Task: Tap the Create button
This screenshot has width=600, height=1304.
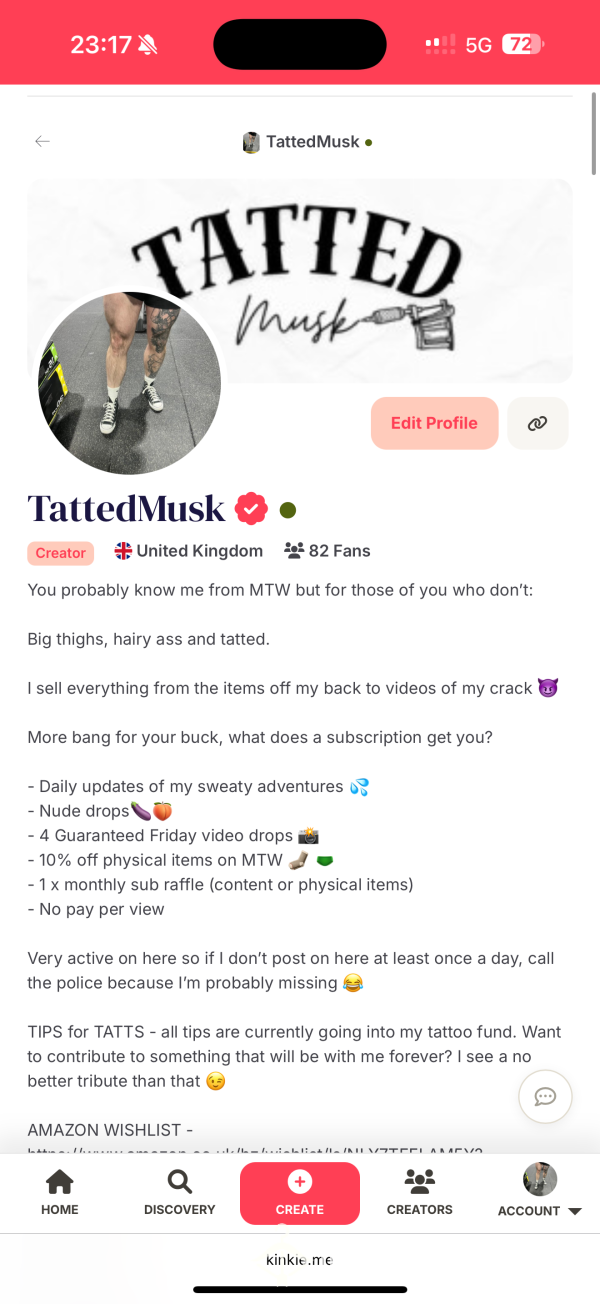Action: (300, 1193)
